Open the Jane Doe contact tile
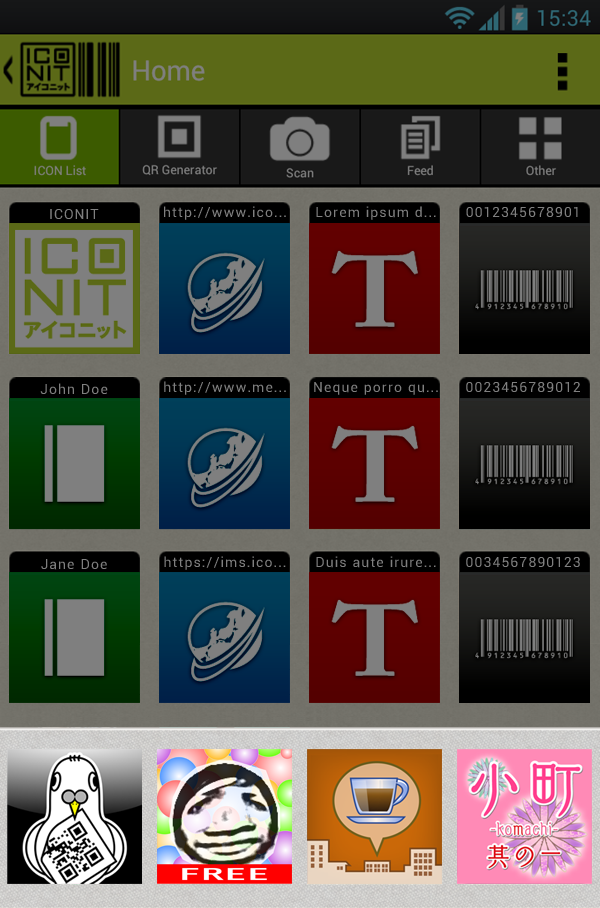Image resolution: width=600 pixels, height=908 pixels. tap(74, 629)
